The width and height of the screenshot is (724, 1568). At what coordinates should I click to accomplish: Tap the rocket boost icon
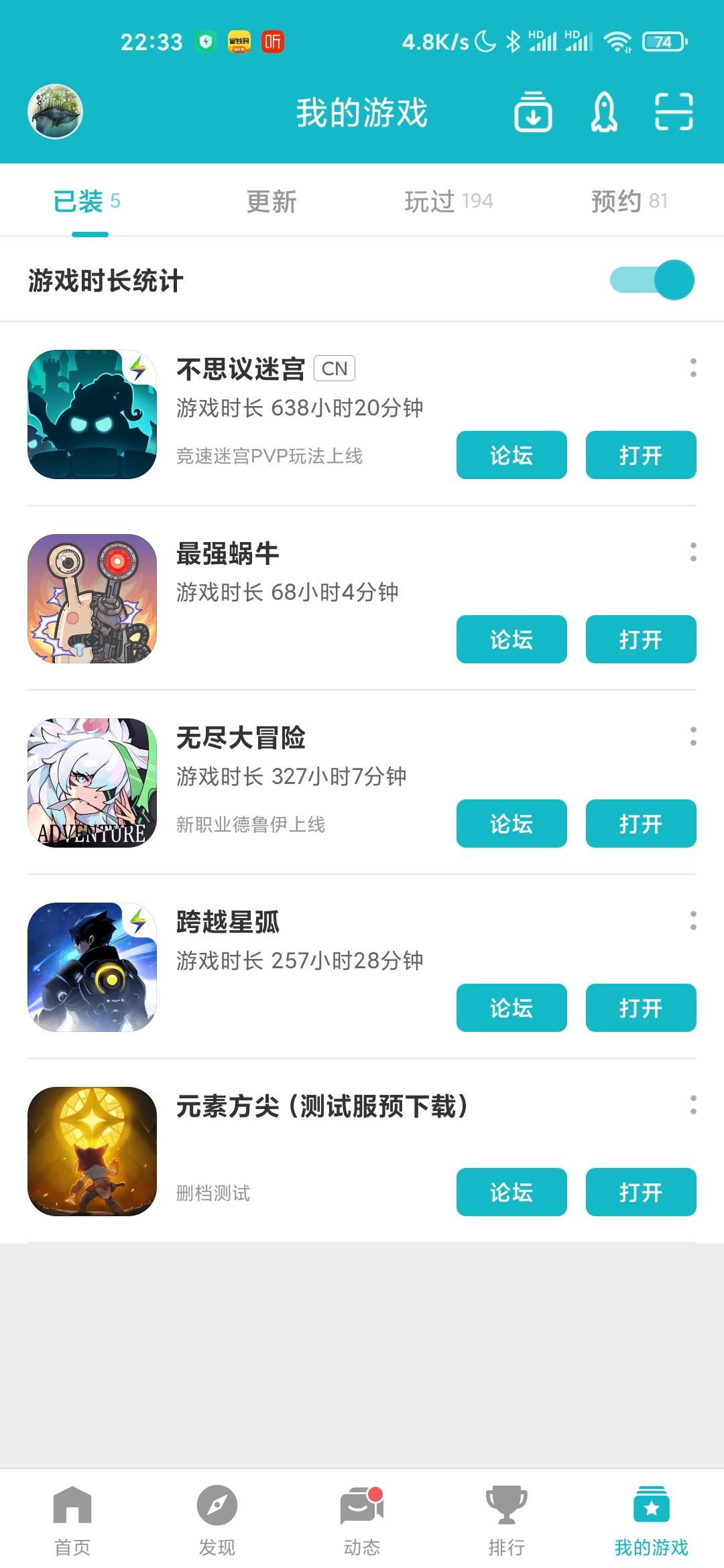point(604,111)
